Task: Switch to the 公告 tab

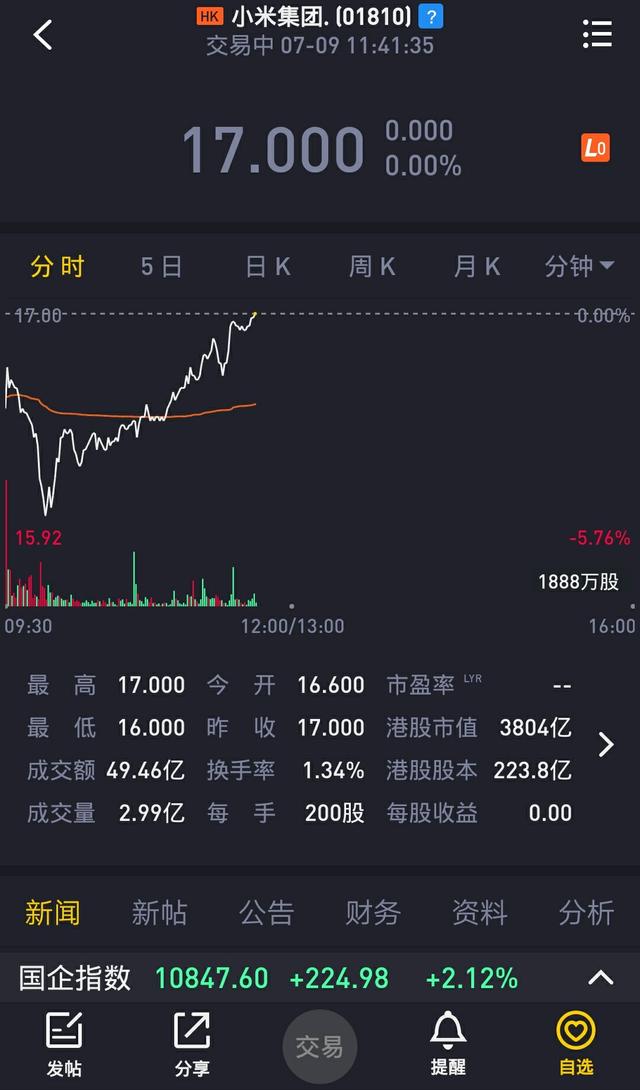Action: (x=266, y=912)
